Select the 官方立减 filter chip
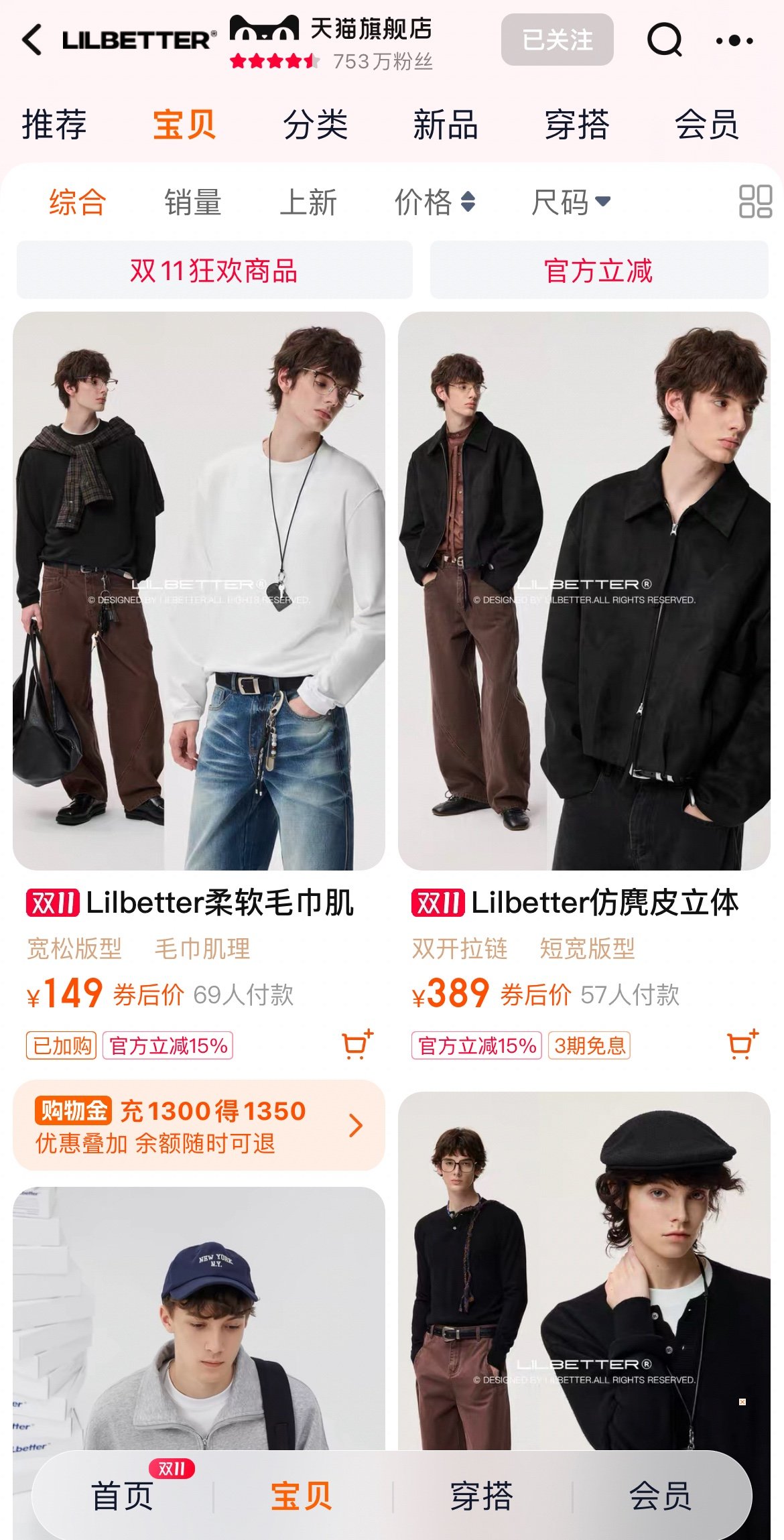This screenshot has width=784, height=1540. (x=598, y=271)
